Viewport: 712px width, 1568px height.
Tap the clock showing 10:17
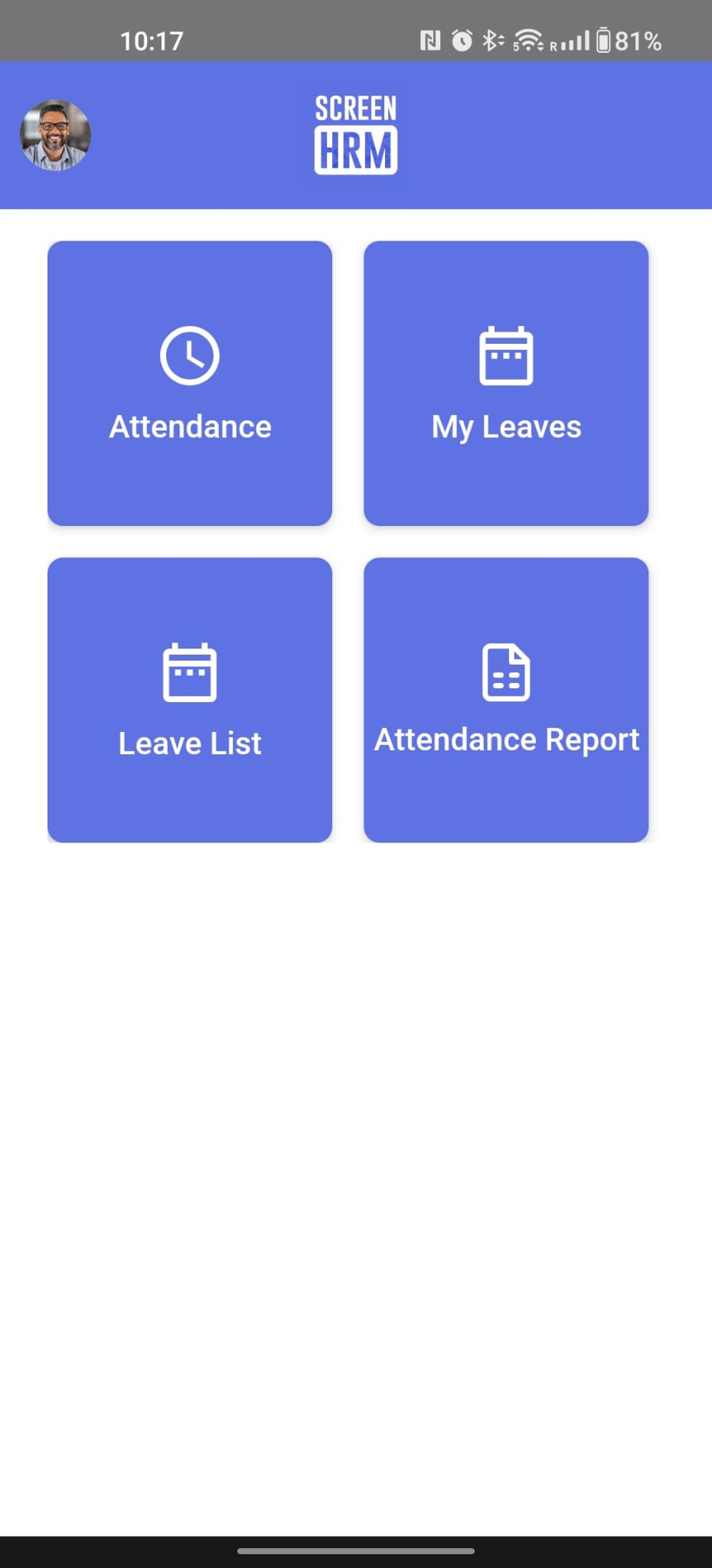click(x=153, y=38)
